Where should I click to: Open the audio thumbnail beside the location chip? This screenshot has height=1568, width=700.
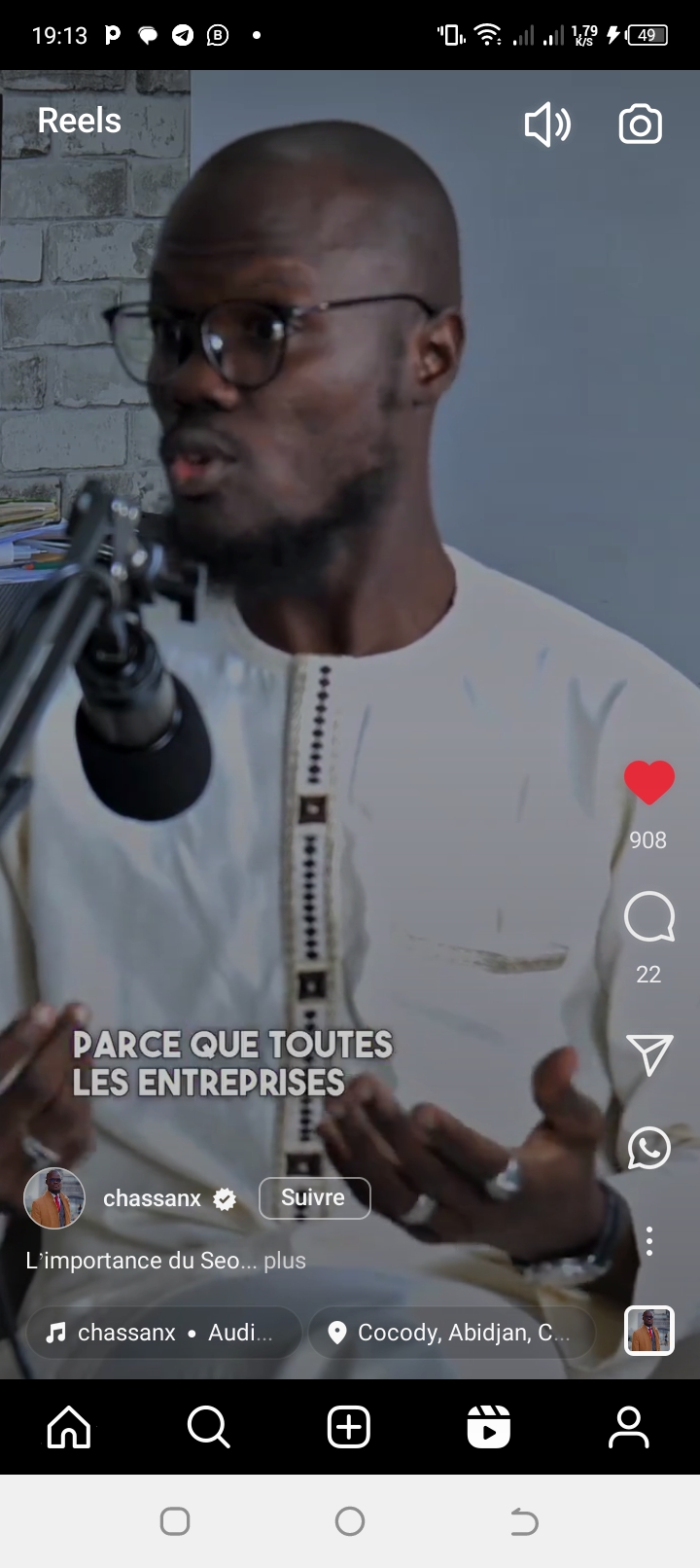pyautogui.click(x=648, y=1330)
